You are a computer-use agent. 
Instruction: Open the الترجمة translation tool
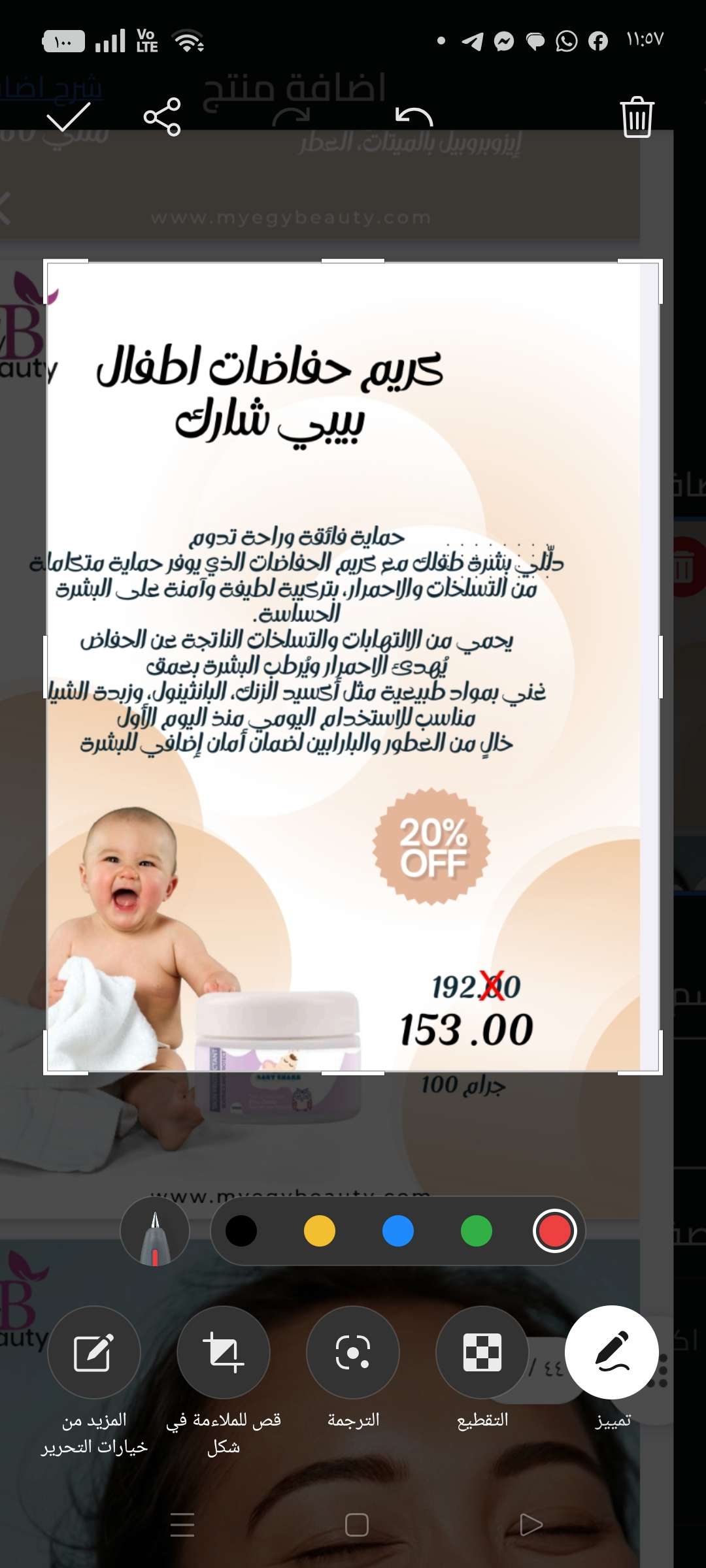[353, 1352]
